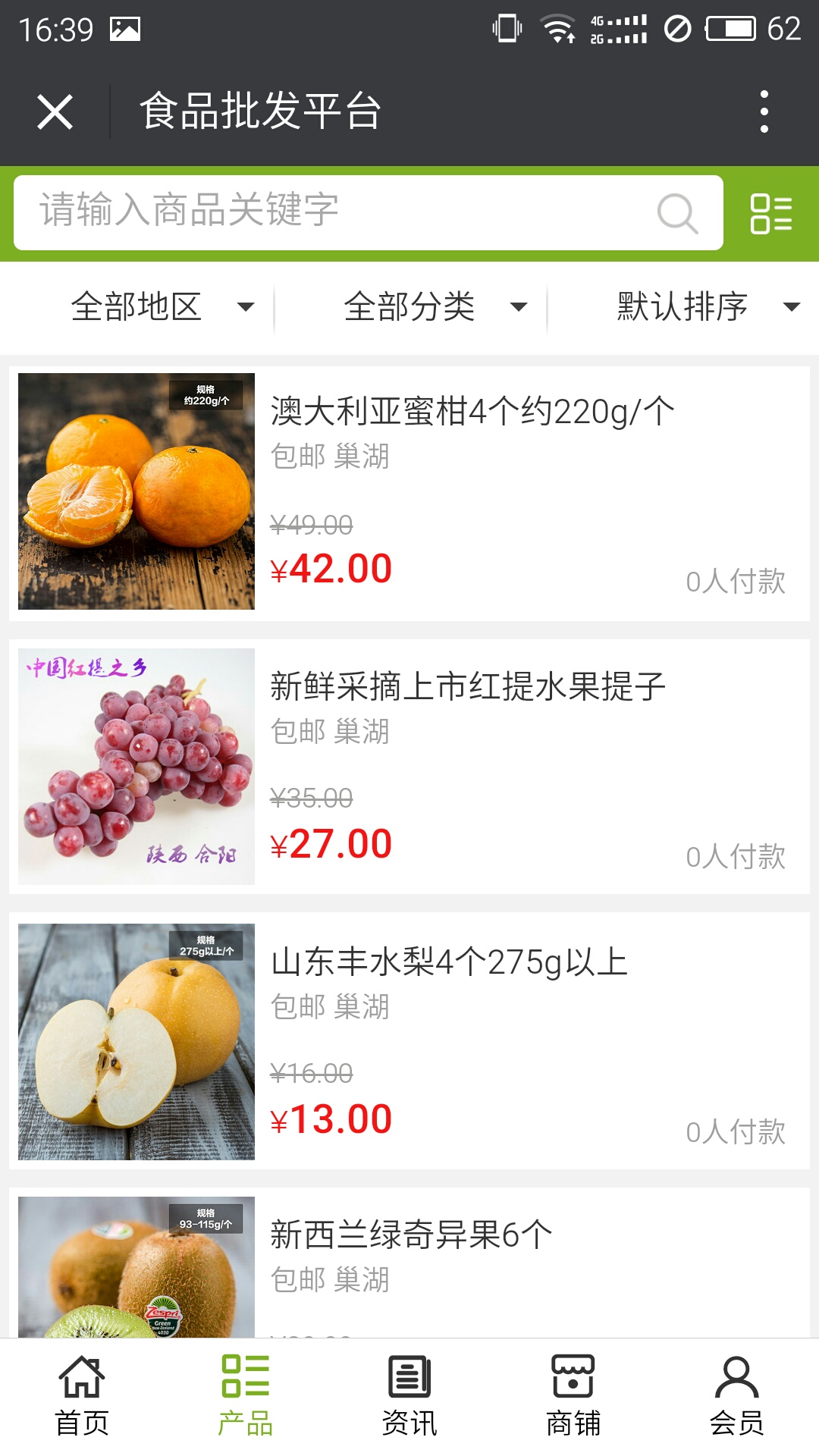Expand the 全部分类 category dropdown

[434, 307]
